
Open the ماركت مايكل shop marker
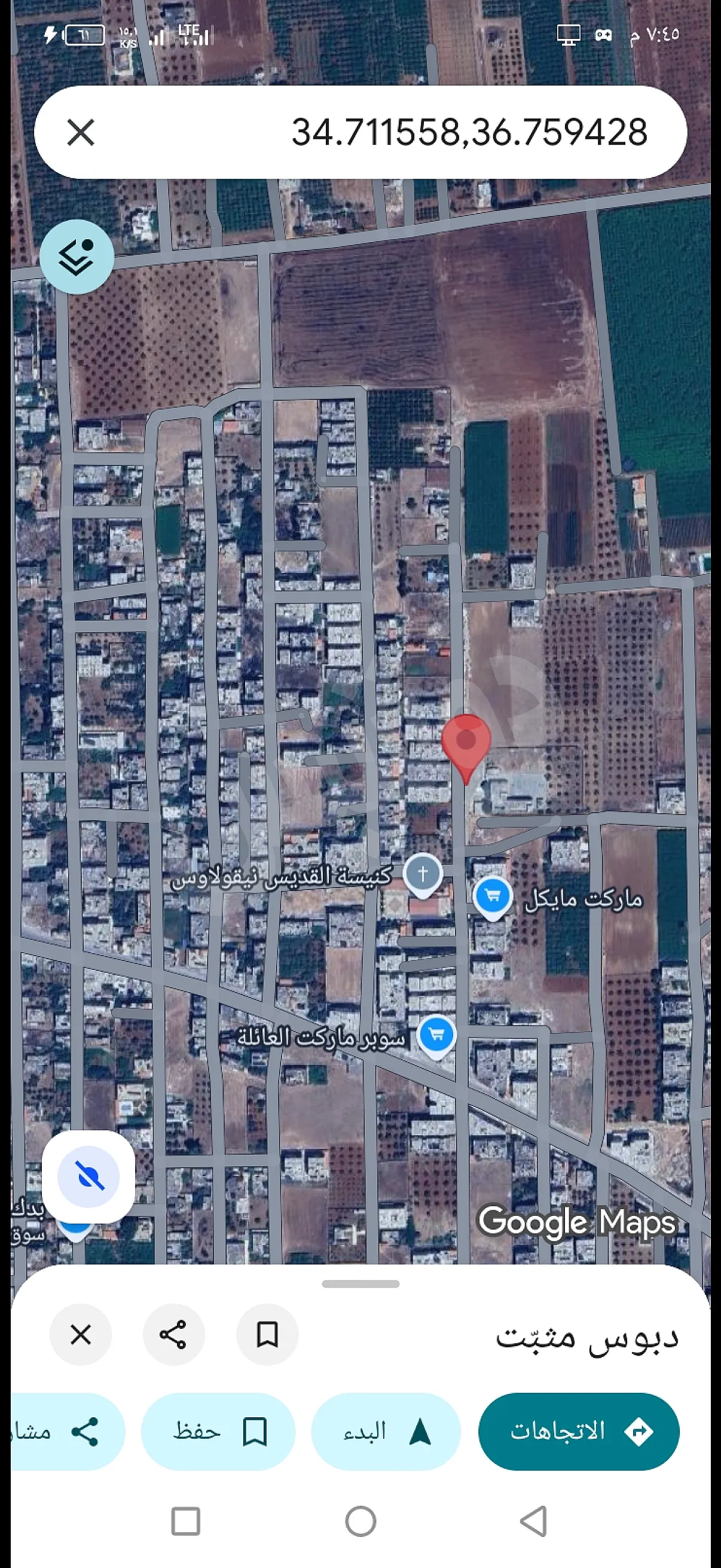coord(493,897)
